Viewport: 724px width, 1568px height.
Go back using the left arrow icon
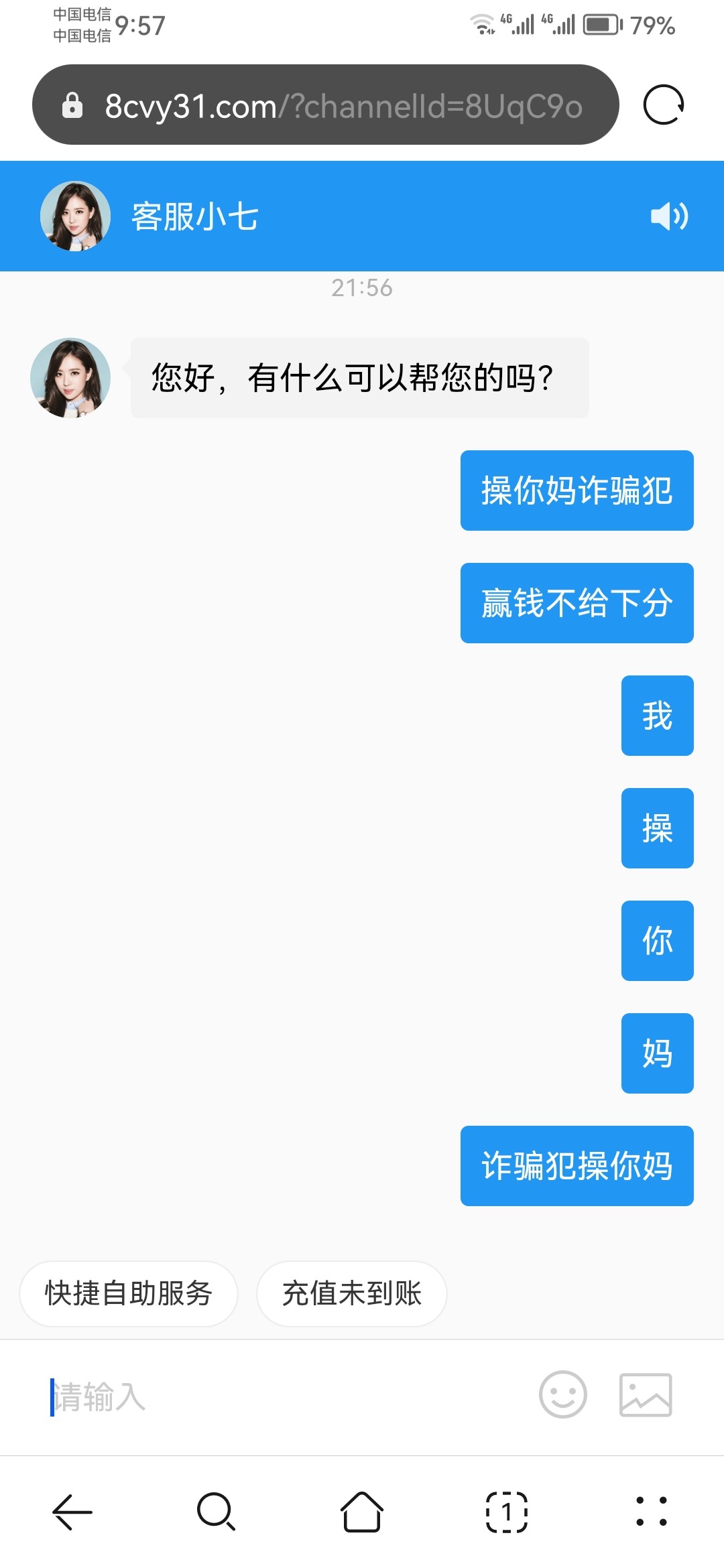click(71, 1512)
